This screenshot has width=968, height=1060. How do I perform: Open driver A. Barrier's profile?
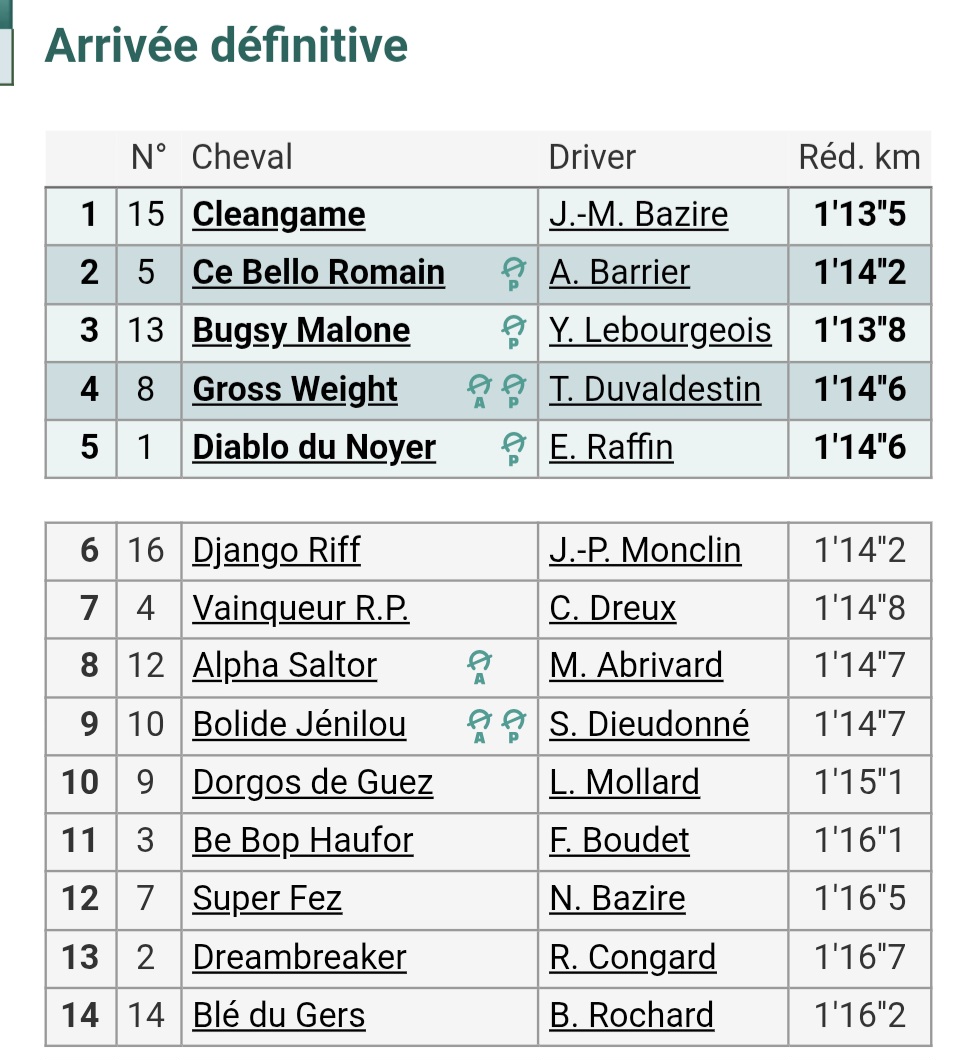[619, 273]
